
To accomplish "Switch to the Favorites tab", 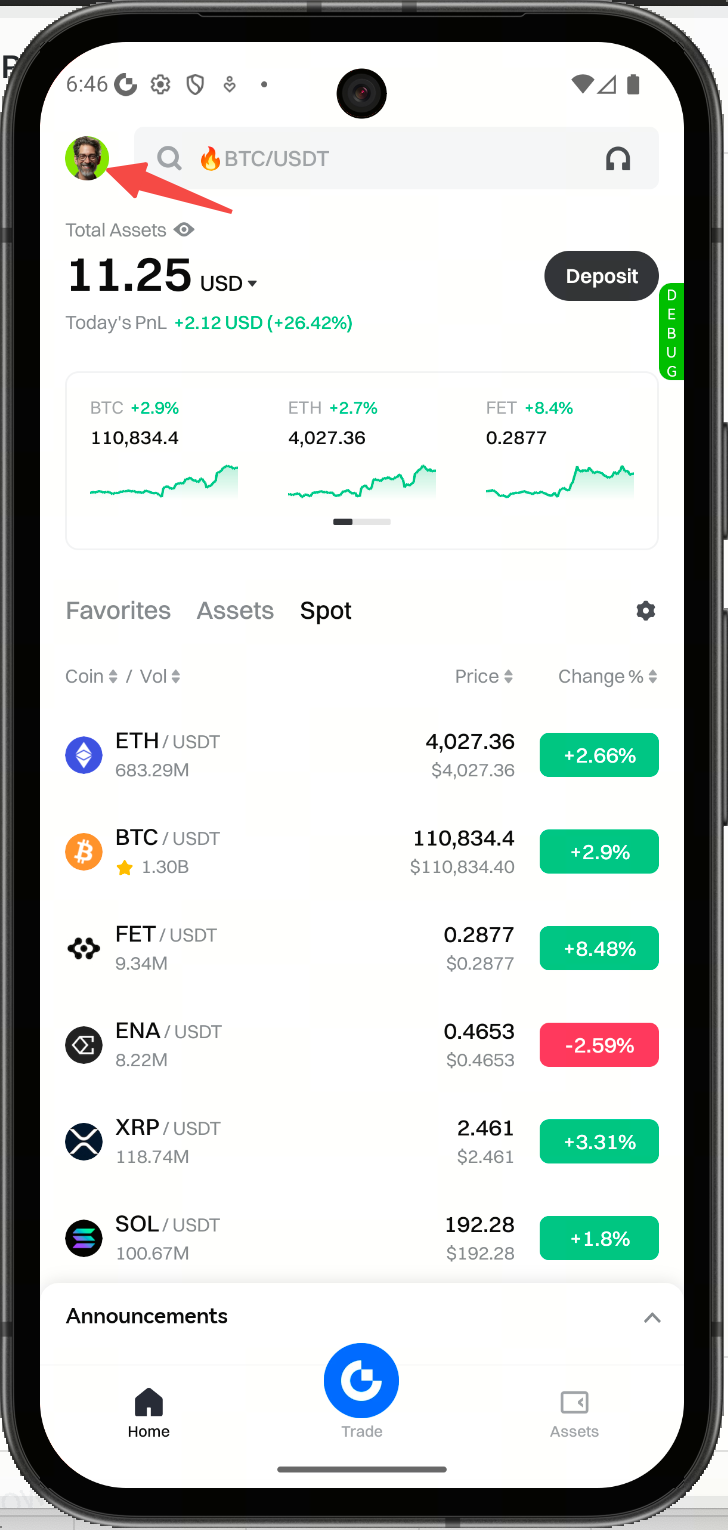I will pyautogui.click(x=118, y=611).
